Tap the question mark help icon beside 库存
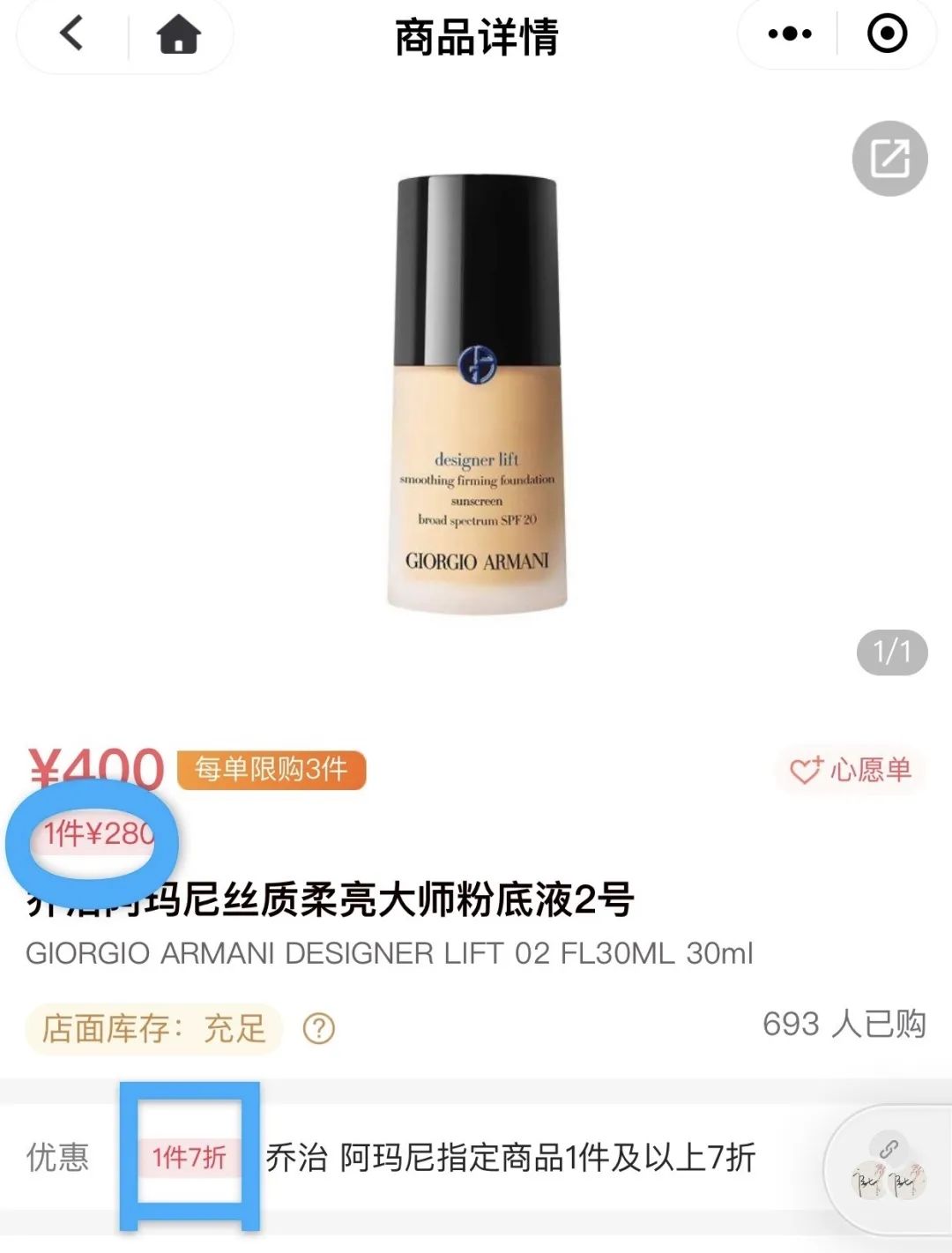952x1253 pixels. click(x=318, y=1028)
